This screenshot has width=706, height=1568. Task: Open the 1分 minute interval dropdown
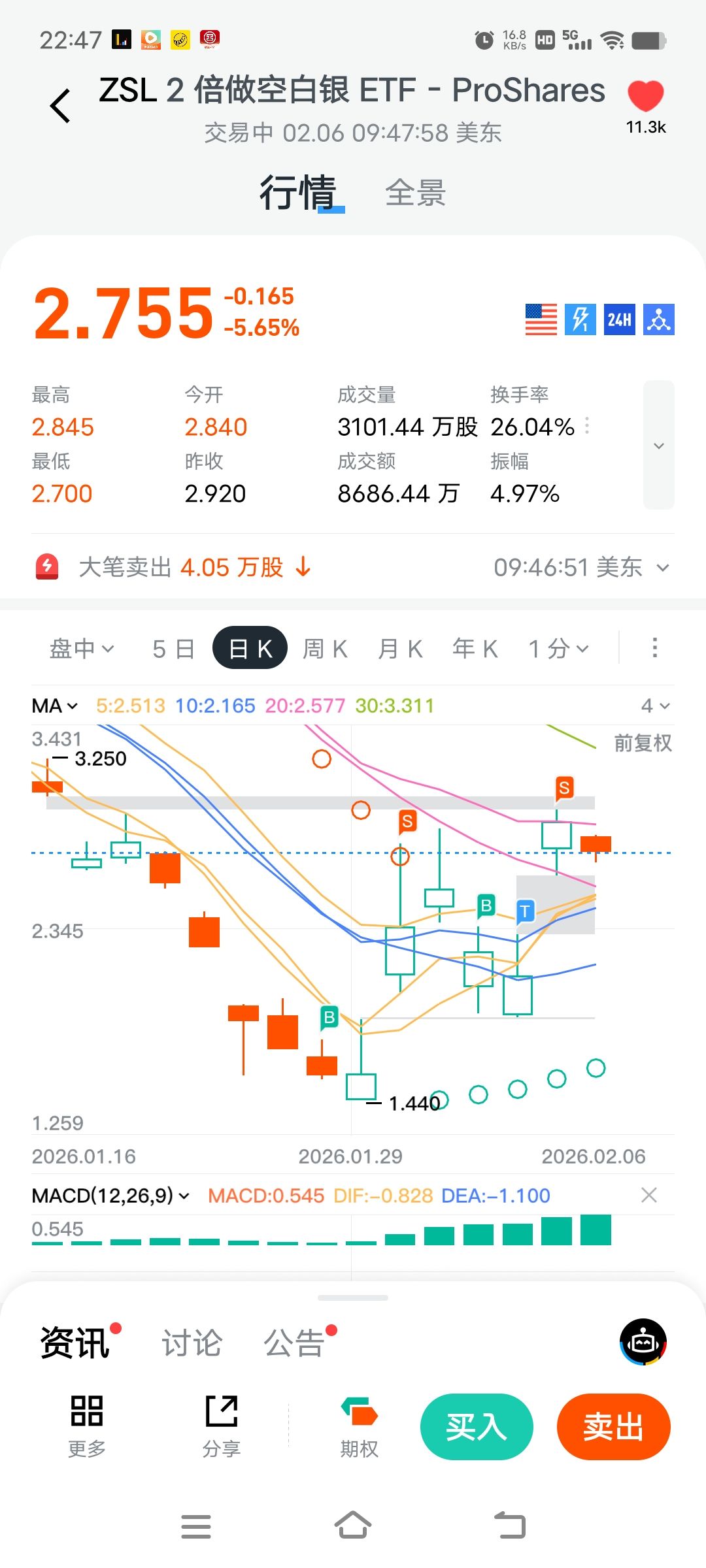[x=559, y=649]
